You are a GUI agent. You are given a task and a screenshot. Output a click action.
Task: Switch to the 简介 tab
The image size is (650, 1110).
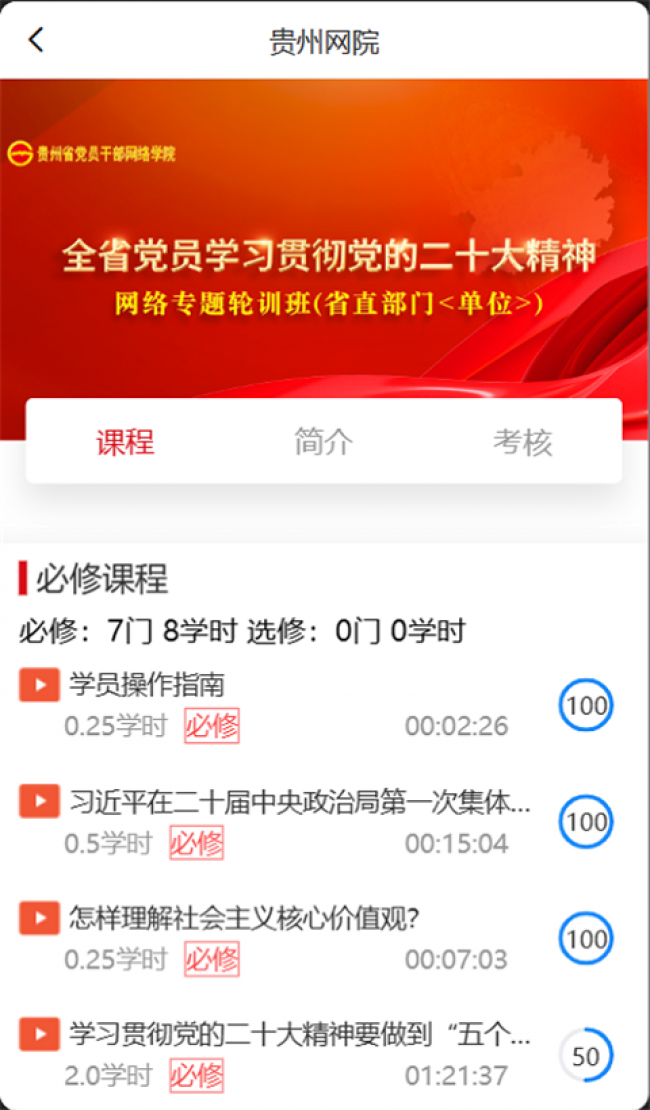(x=323, y=442)
